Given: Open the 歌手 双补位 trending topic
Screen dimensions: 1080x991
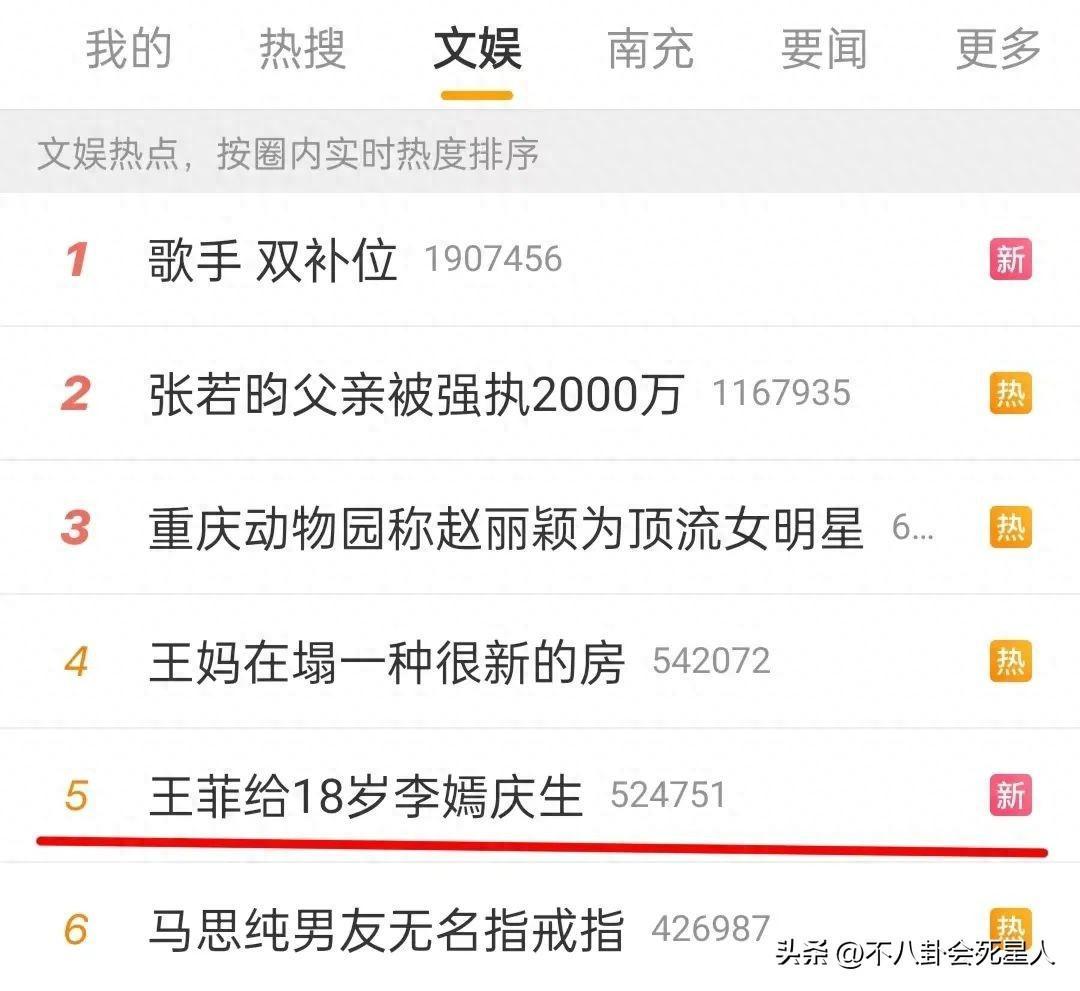Looking at the screenshot, I should [273, 260].
